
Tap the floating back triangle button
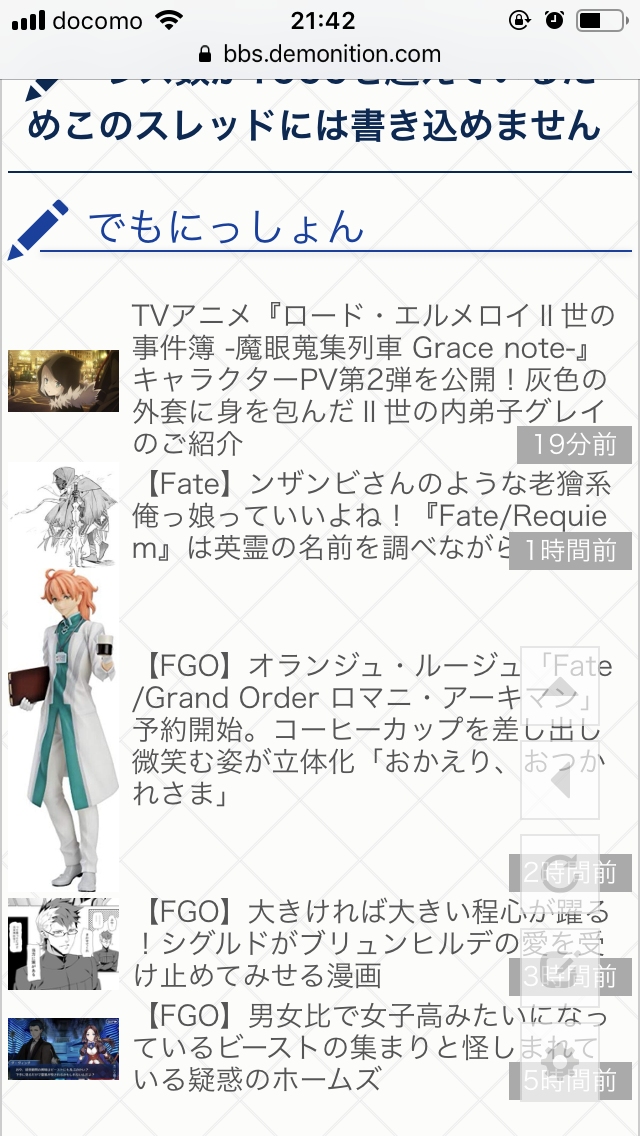pos(561,781)
